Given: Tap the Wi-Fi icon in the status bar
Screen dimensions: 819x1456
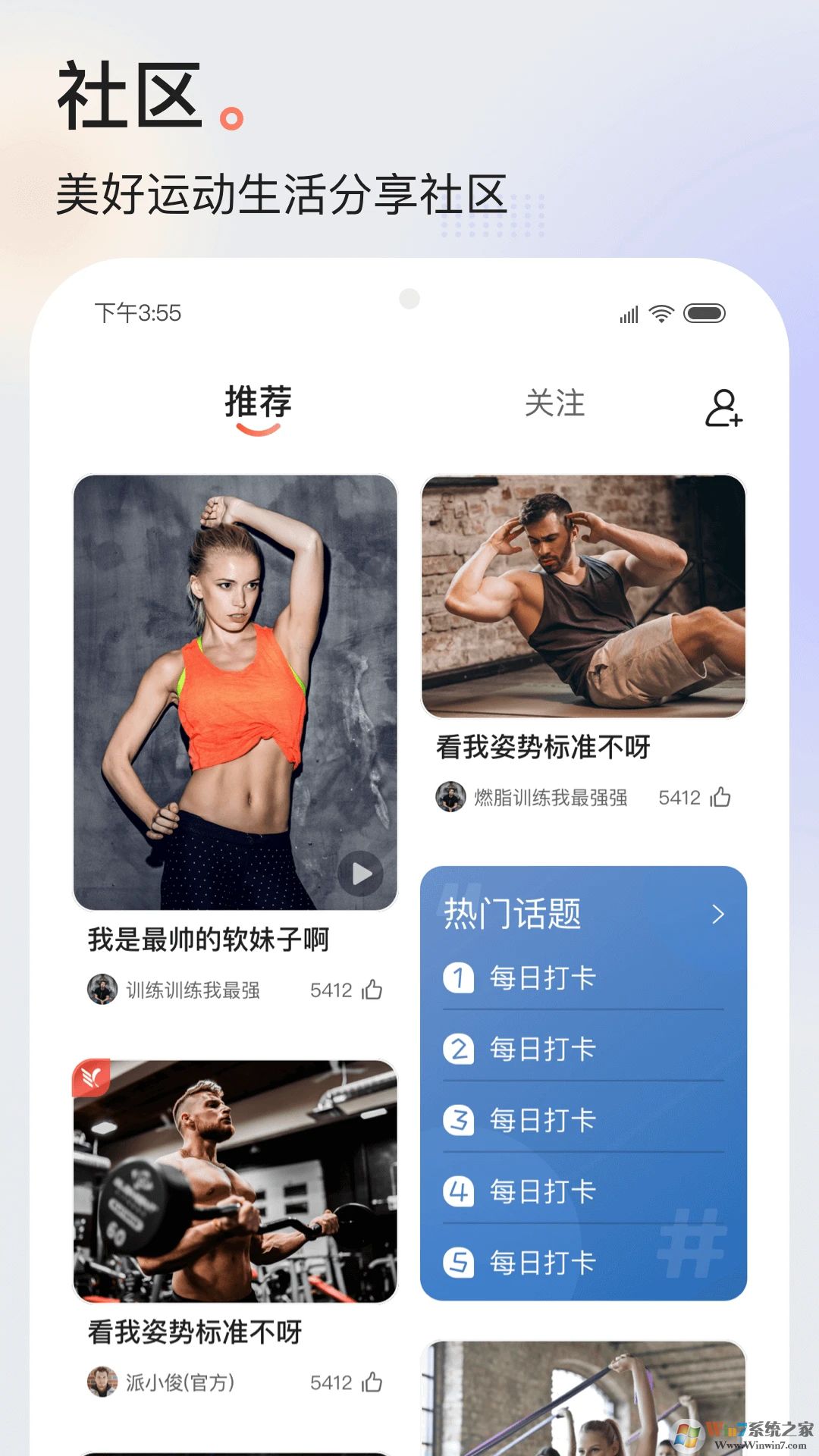Looking at the screenshot, I should click(x=660, y=312).
